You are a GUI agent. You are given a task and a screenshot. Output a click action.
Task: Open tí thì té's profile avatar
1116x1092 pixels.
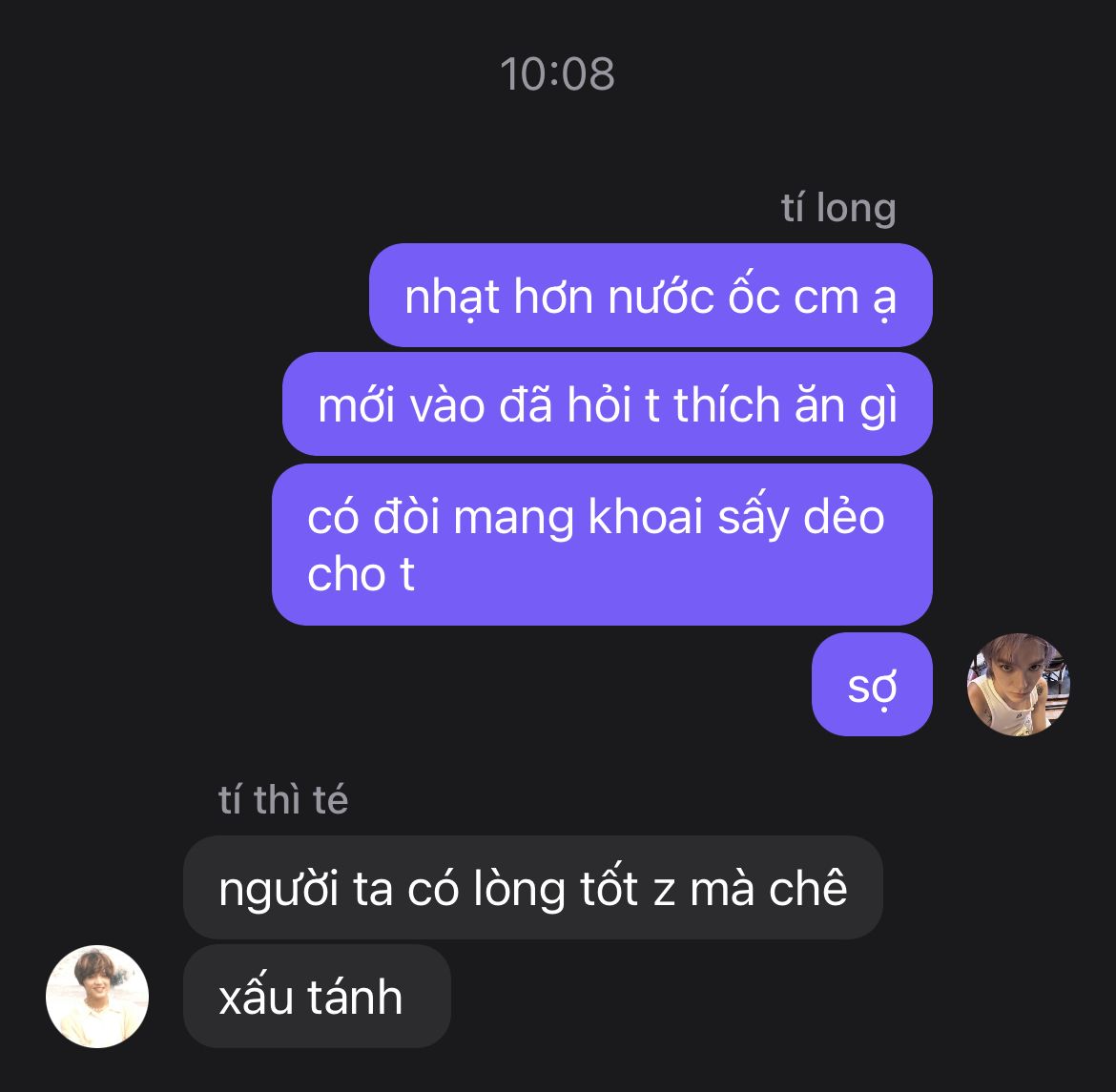coord(97,997)
